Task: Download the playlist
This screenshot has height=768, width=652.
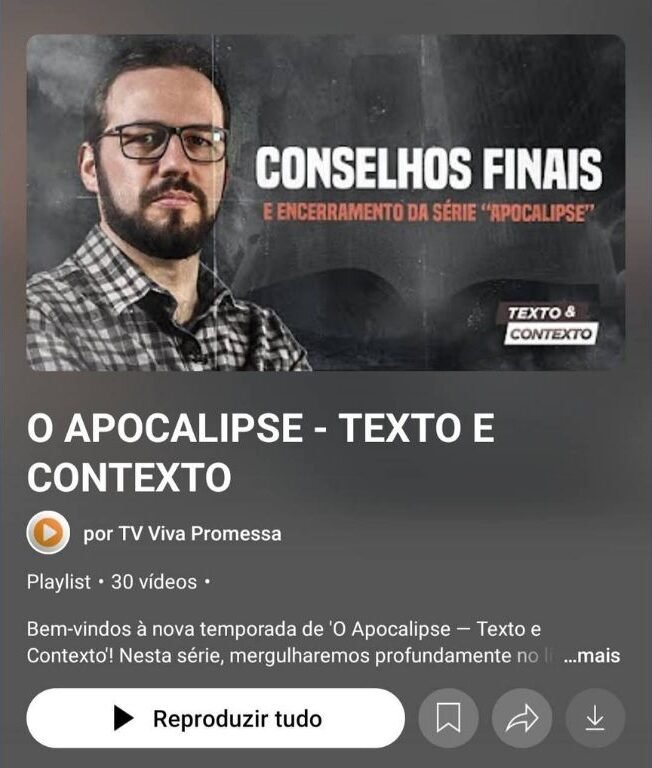Action: 595,718
